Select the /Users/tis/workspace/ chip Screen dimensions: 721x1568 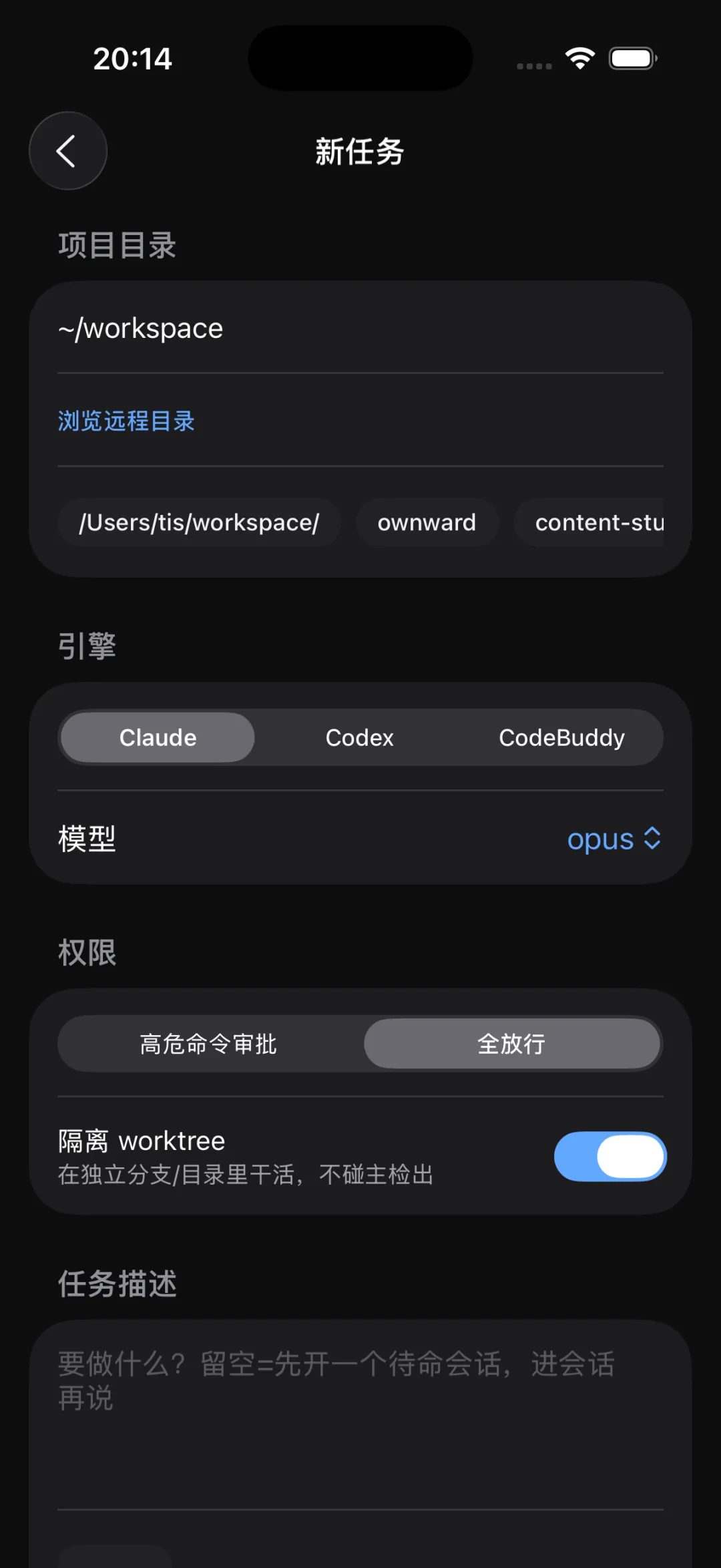coord(199,522)
